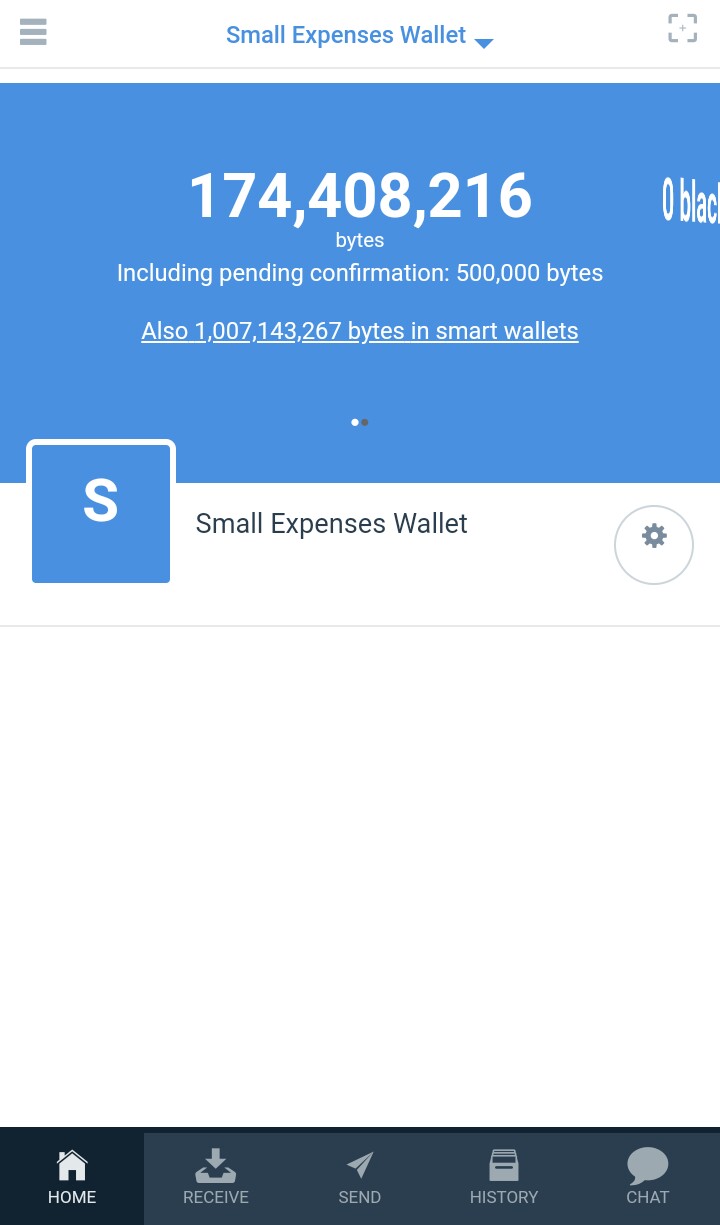Expand the Small Expenses Wallet dropdown

pyautogui.click(x=359, y=36)
